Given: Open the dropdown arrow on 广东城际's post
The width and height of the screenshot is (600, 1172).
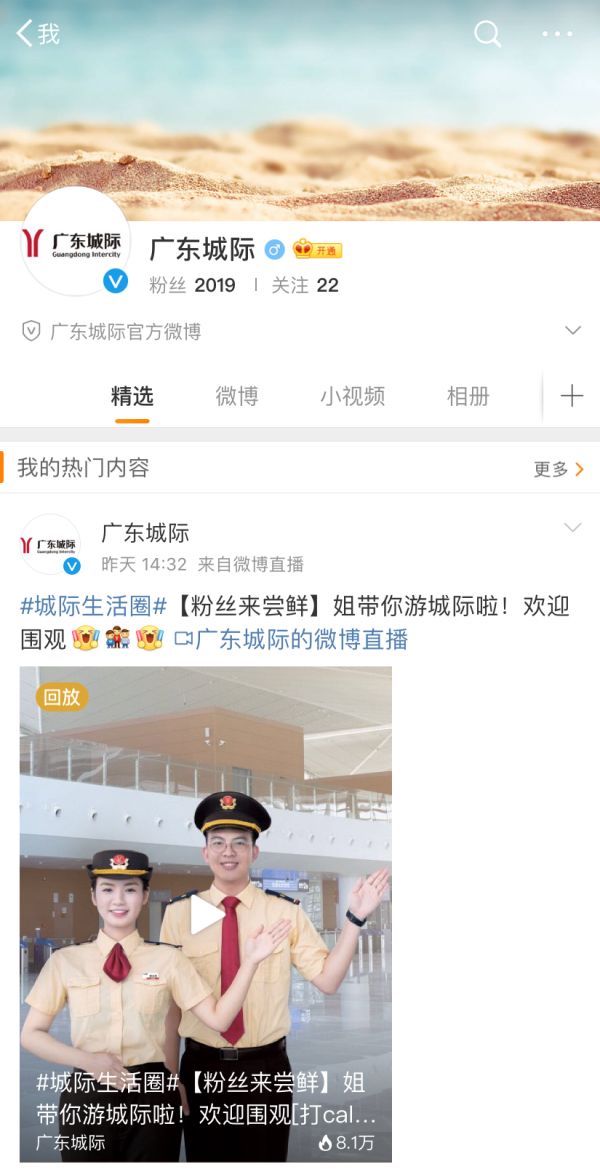Looking at the screenshot, I should [x=572, y=528].
